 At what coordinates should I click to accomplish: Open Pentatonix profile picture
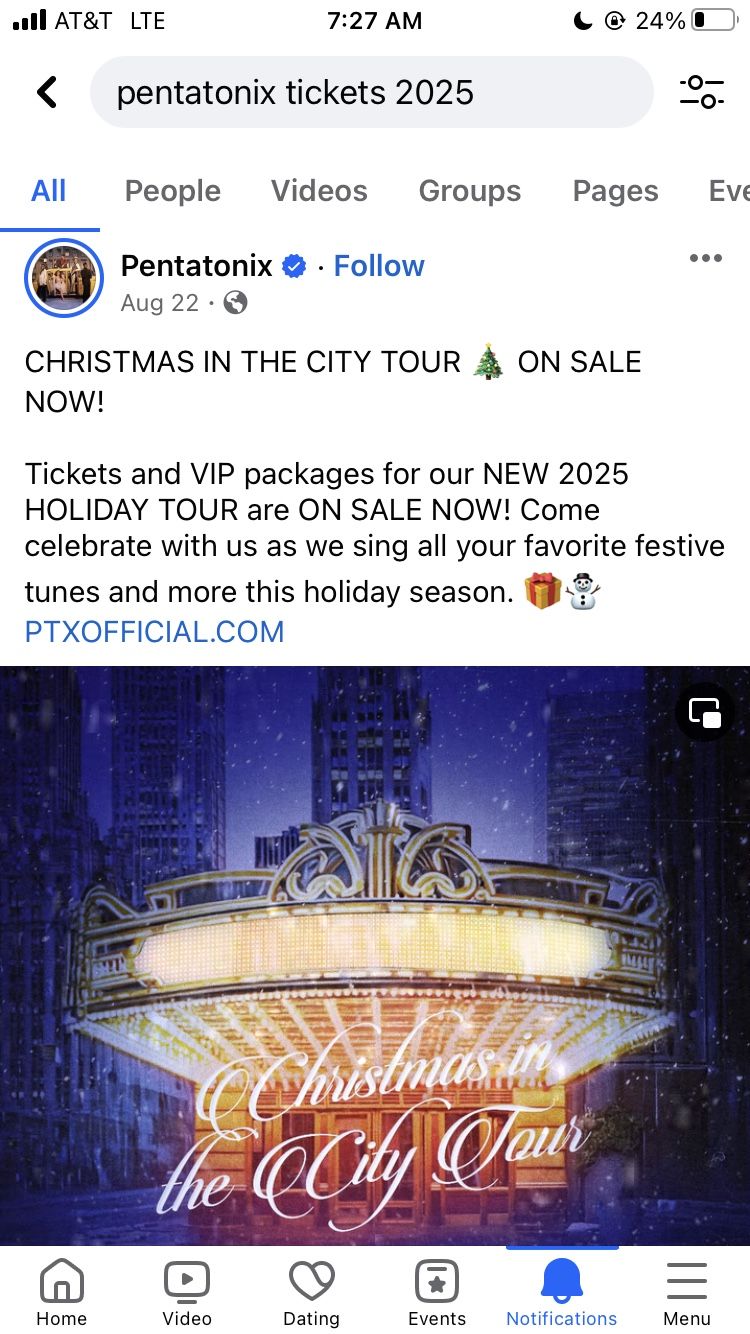point(64,279)
